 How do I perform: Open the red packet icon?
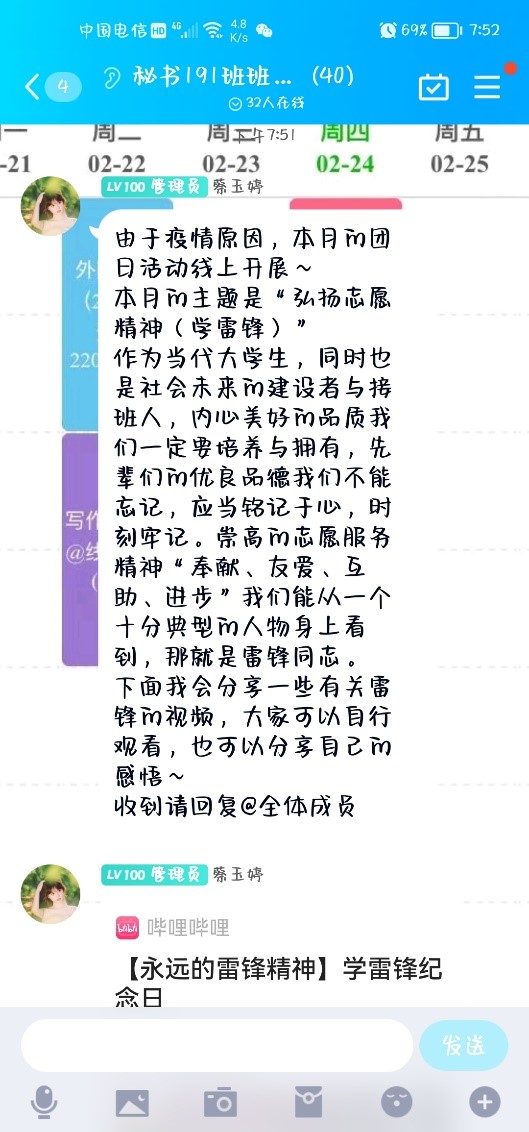(308, 1102)
